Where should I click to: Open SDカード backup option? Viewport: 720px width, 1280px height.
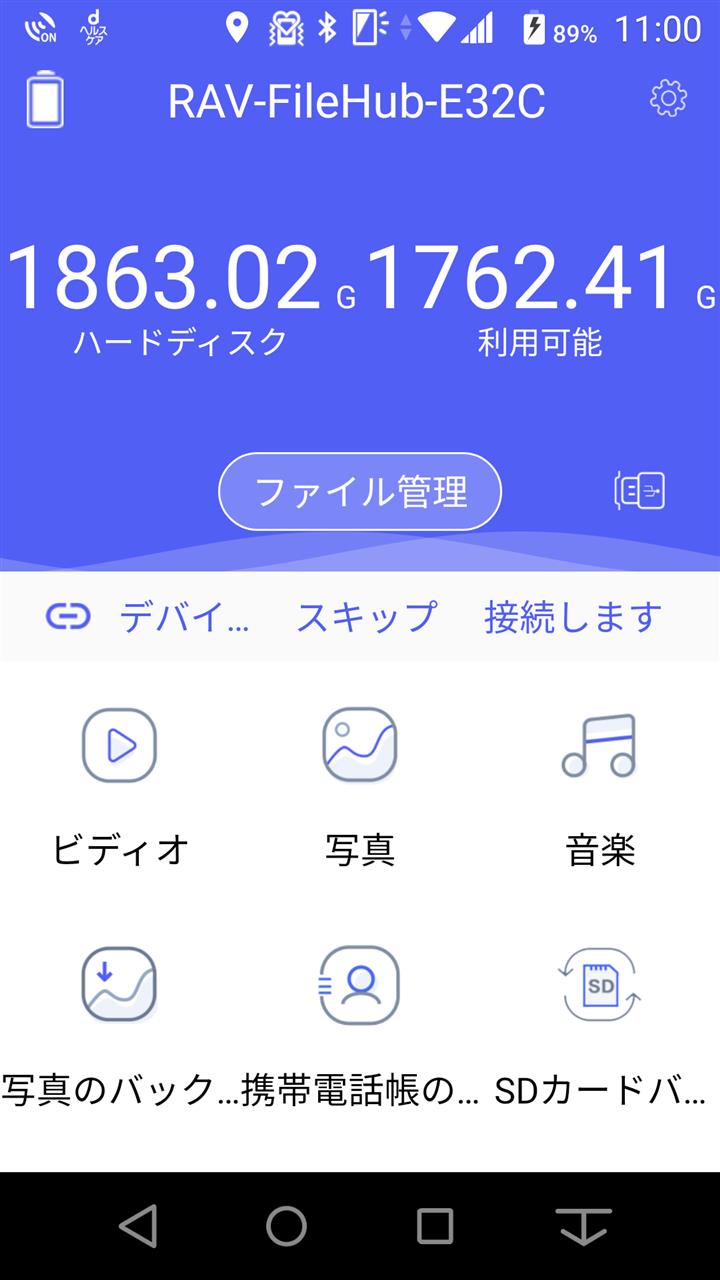click(x=600, y=1027)
